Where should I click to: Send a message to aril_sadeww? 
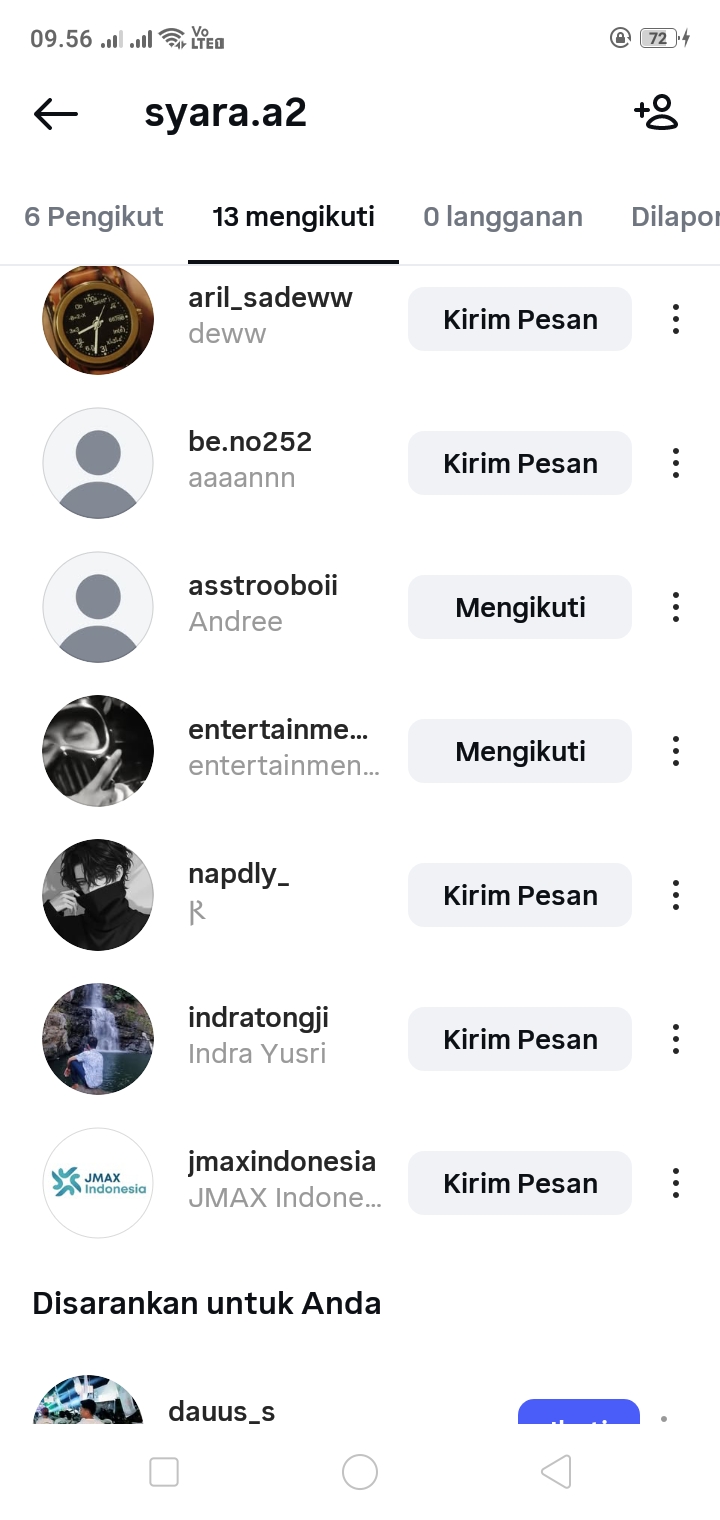(x=520, y=320)
